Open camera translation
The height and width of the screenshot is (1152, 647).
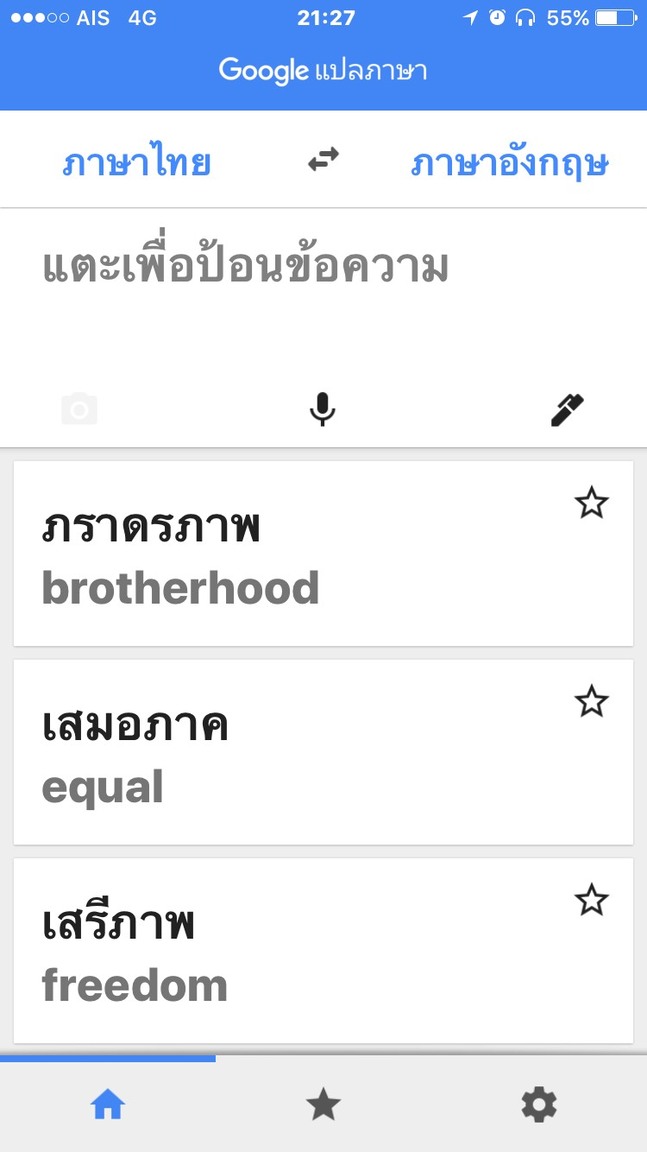[79, 409]
